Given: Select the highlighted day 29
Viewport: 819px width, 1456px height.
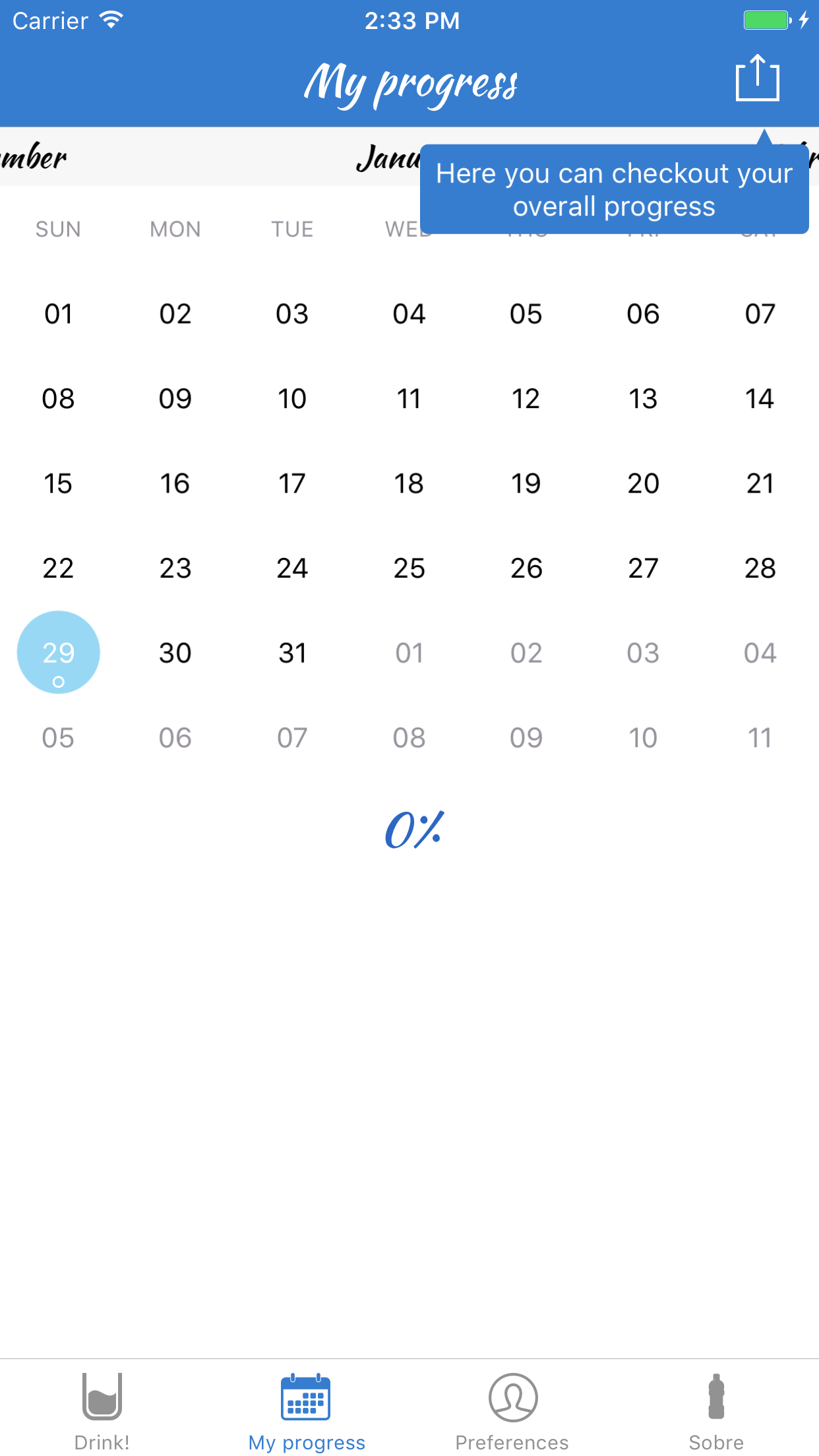Looking at the screenshot, I should click(x=58, y=652).
